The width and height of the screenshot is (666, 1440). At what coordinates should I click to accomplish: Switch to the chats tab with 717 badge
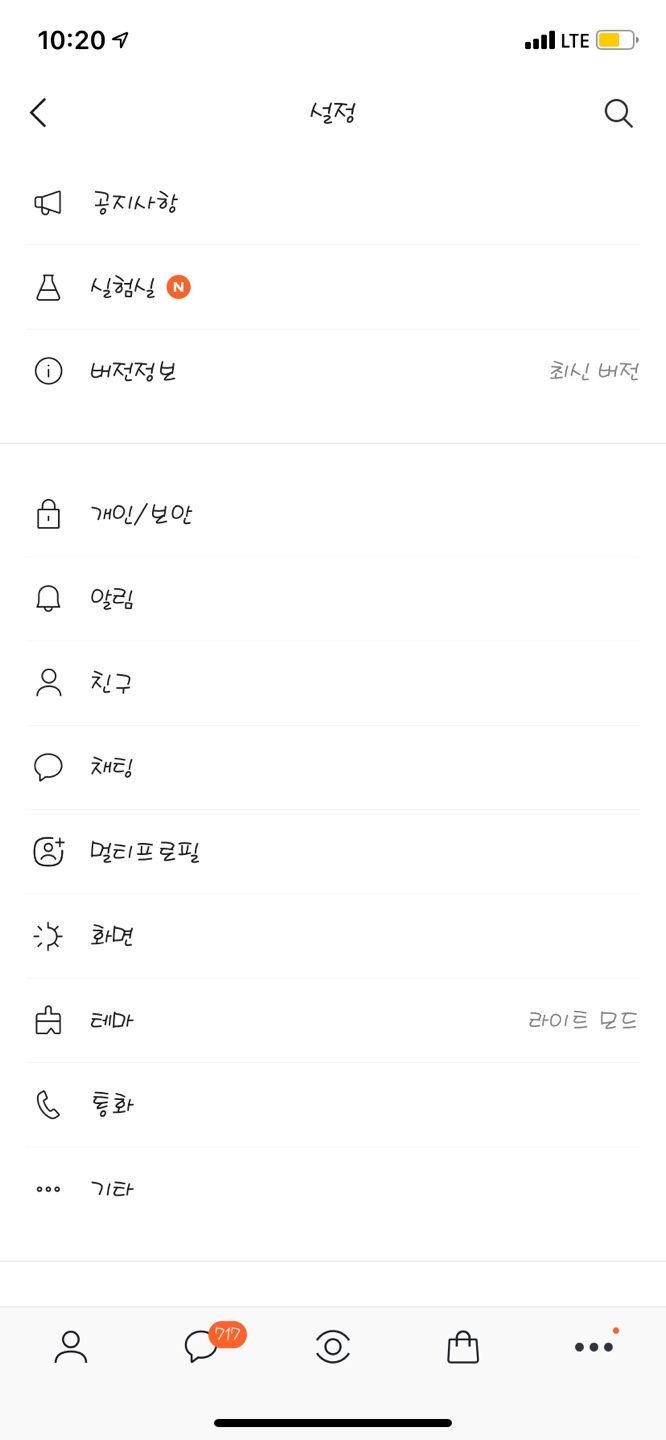[x=202, y=1347]
